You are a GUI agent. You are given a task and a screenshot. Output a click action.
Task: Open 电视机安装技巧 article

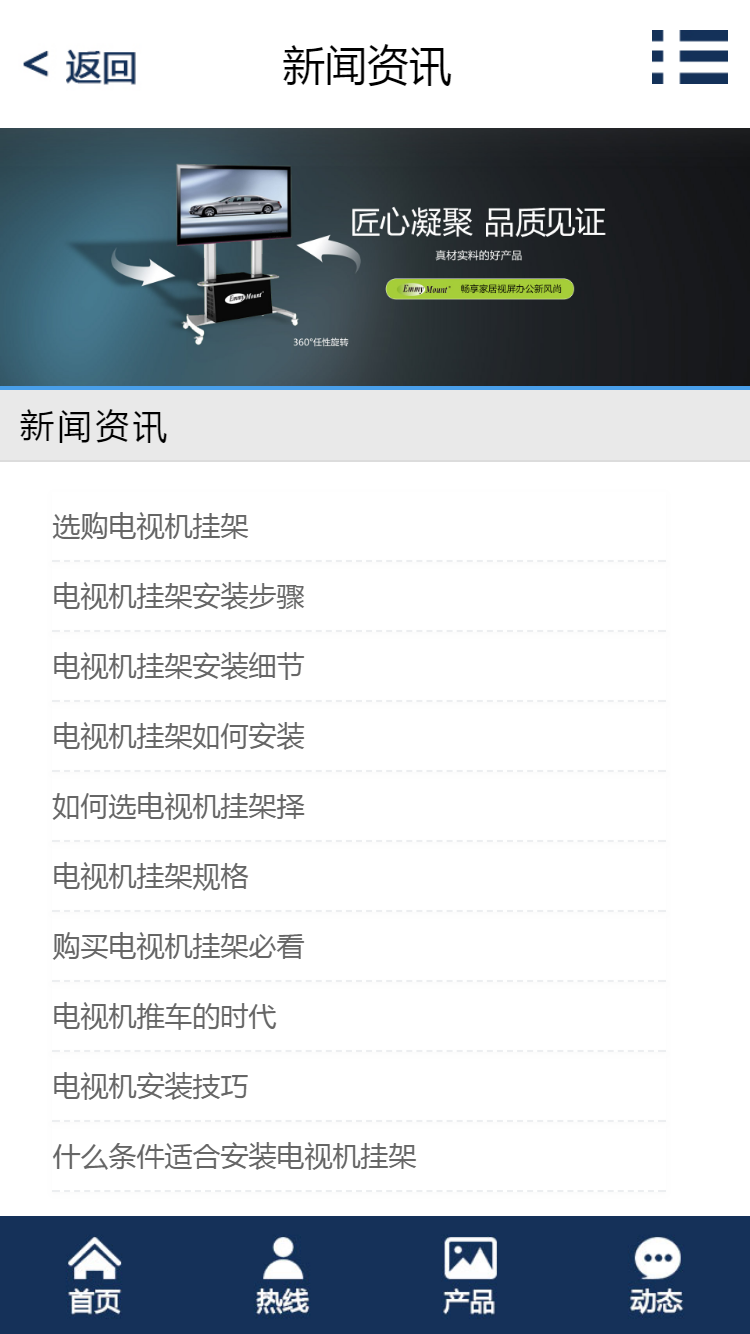coord(150,1087)
